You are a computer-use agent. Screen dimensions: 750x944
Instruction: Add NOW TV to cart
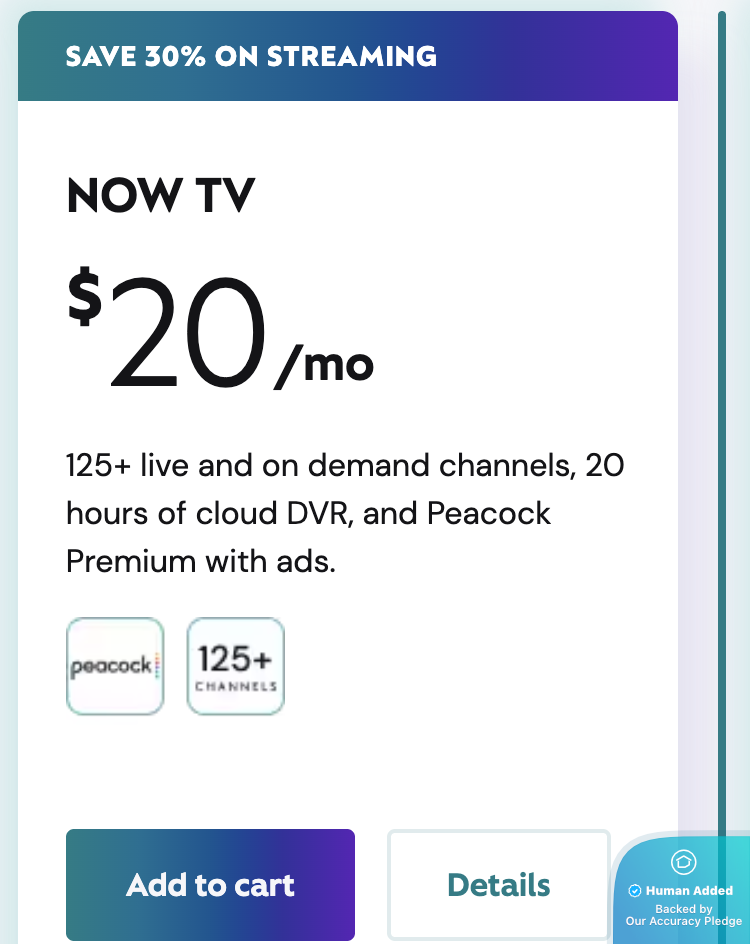click(x=210, y=884)
